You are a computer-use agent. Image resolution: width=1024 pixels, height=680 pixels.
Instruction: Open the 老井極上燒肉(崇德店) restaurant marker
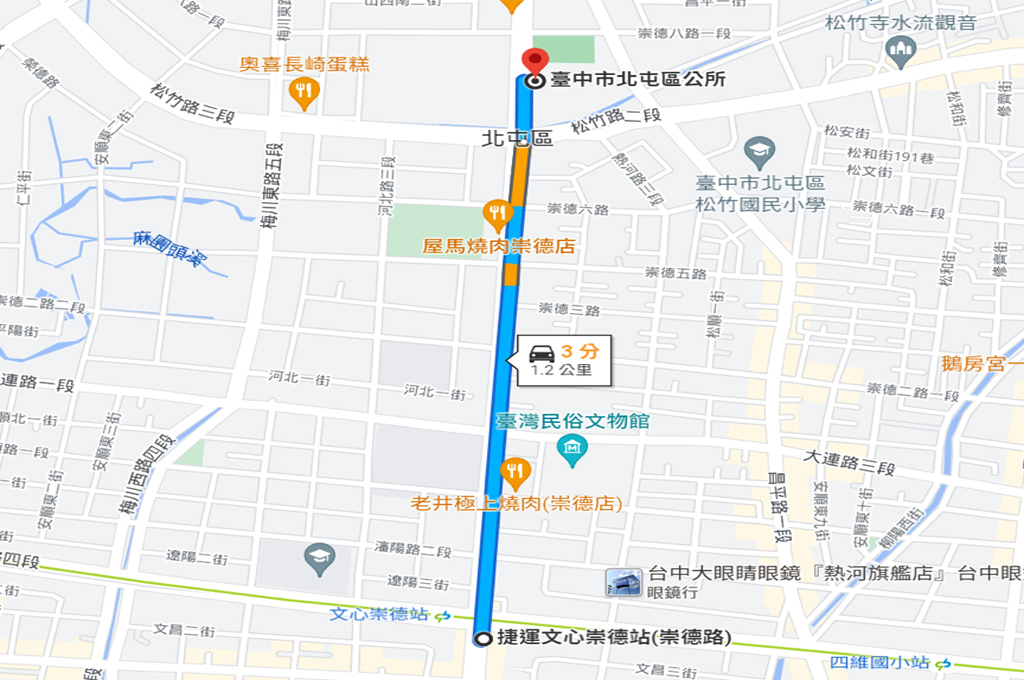pyautogui.click(x=514, y=469)
